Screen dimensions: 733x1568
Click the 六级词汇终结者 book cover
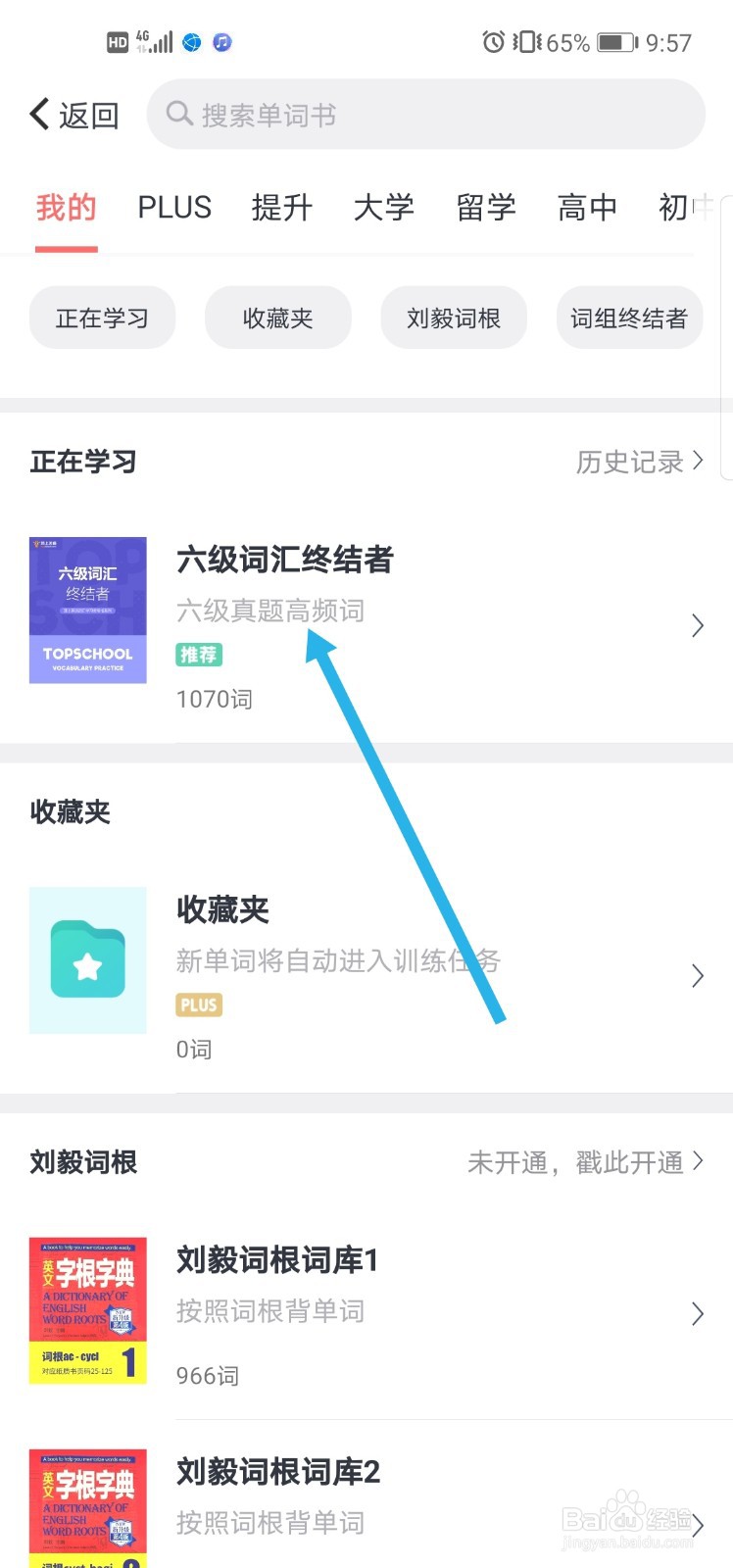pos(87,610)
